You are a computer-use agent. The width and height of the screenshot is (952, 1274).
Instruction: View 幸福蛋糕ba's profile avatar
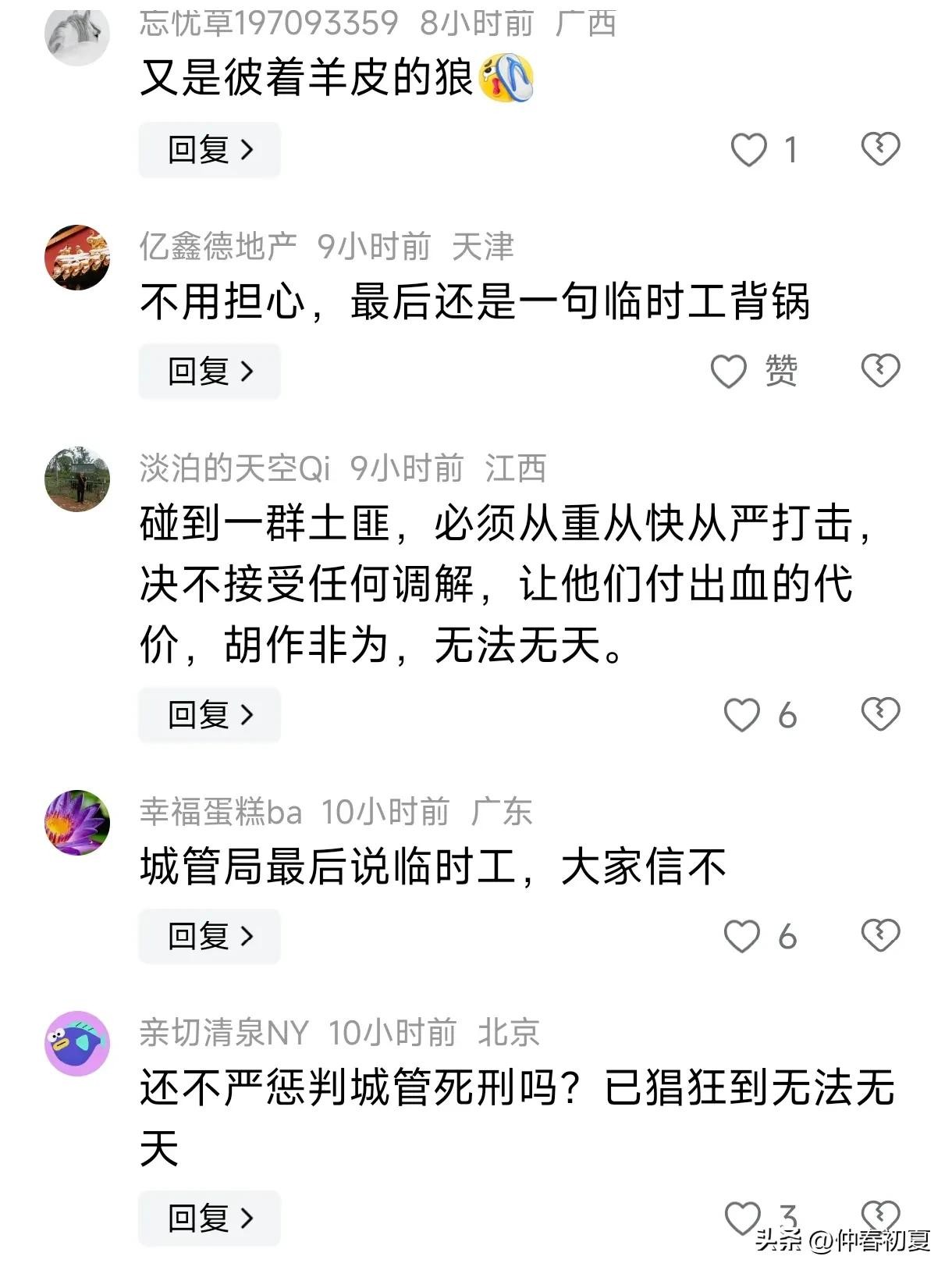click(x=76, y=822)
